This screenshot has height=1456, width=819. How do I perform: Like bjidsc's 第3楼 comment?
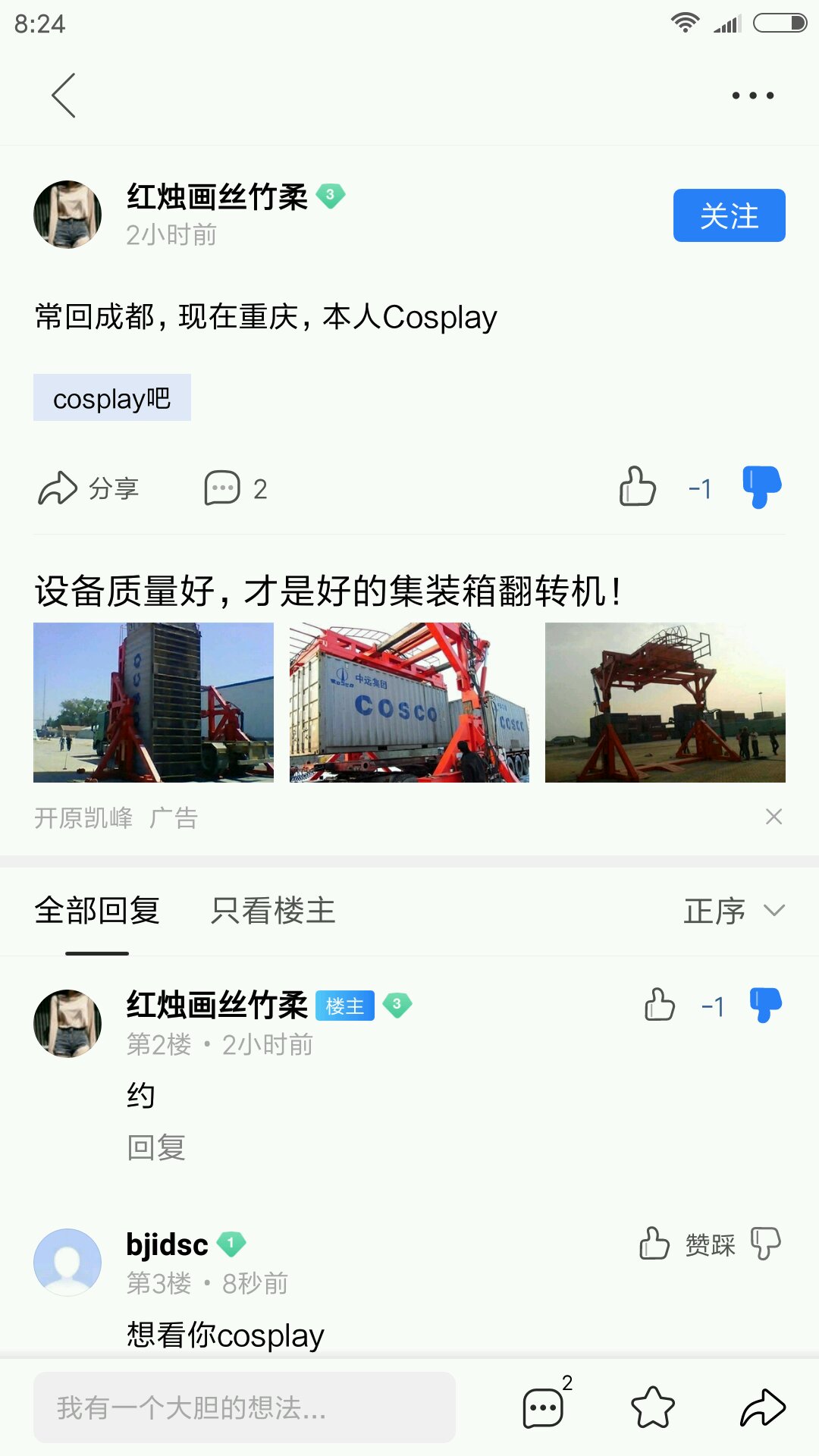tap(654, 1244)
